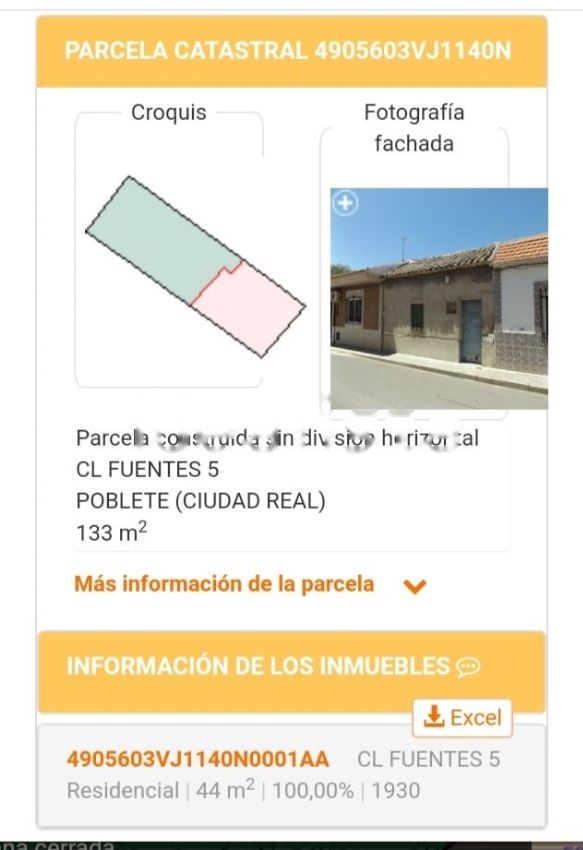
Task: Open property reference 4905603VJ1140N0001AA
Action: 197,759
